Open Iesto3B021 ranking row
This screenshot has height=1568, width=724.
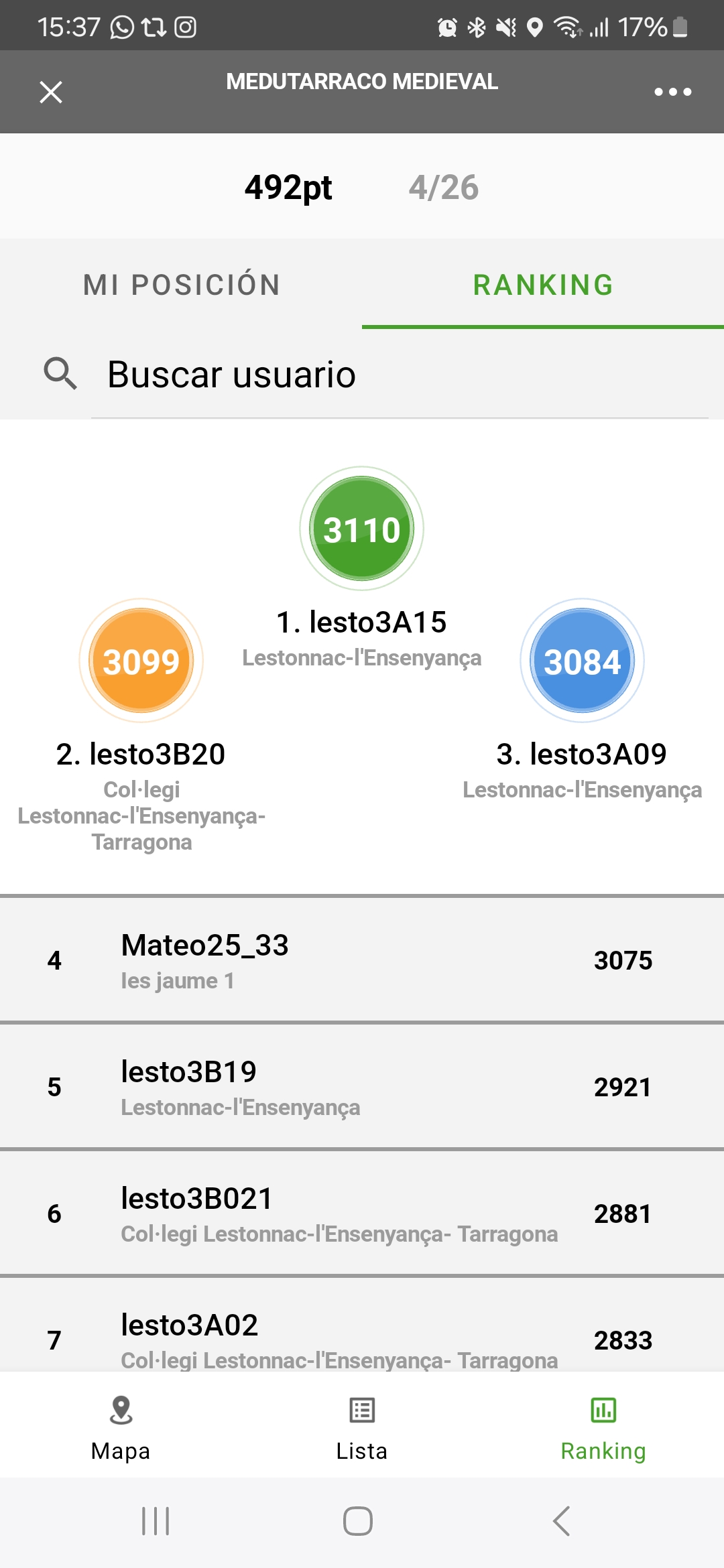(x=362, y=1214)
